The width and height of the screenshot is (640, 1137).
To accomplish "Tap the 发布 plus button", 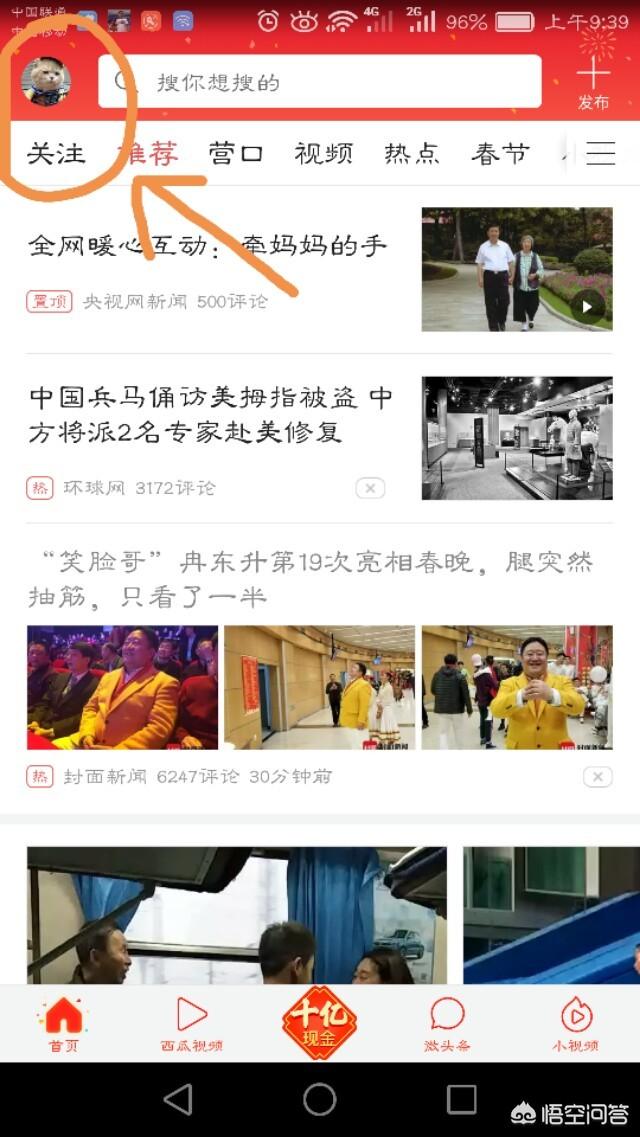I will (593, 82).
